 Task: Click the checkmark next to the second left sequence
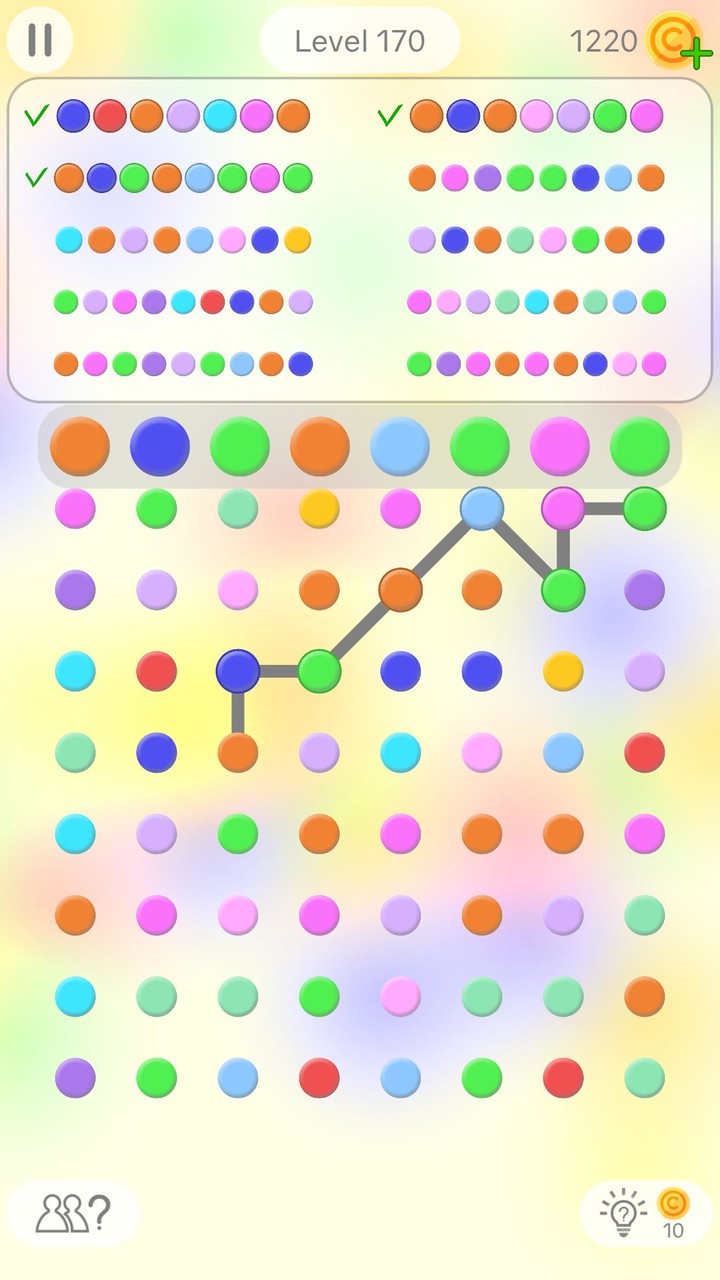[36, 177]
